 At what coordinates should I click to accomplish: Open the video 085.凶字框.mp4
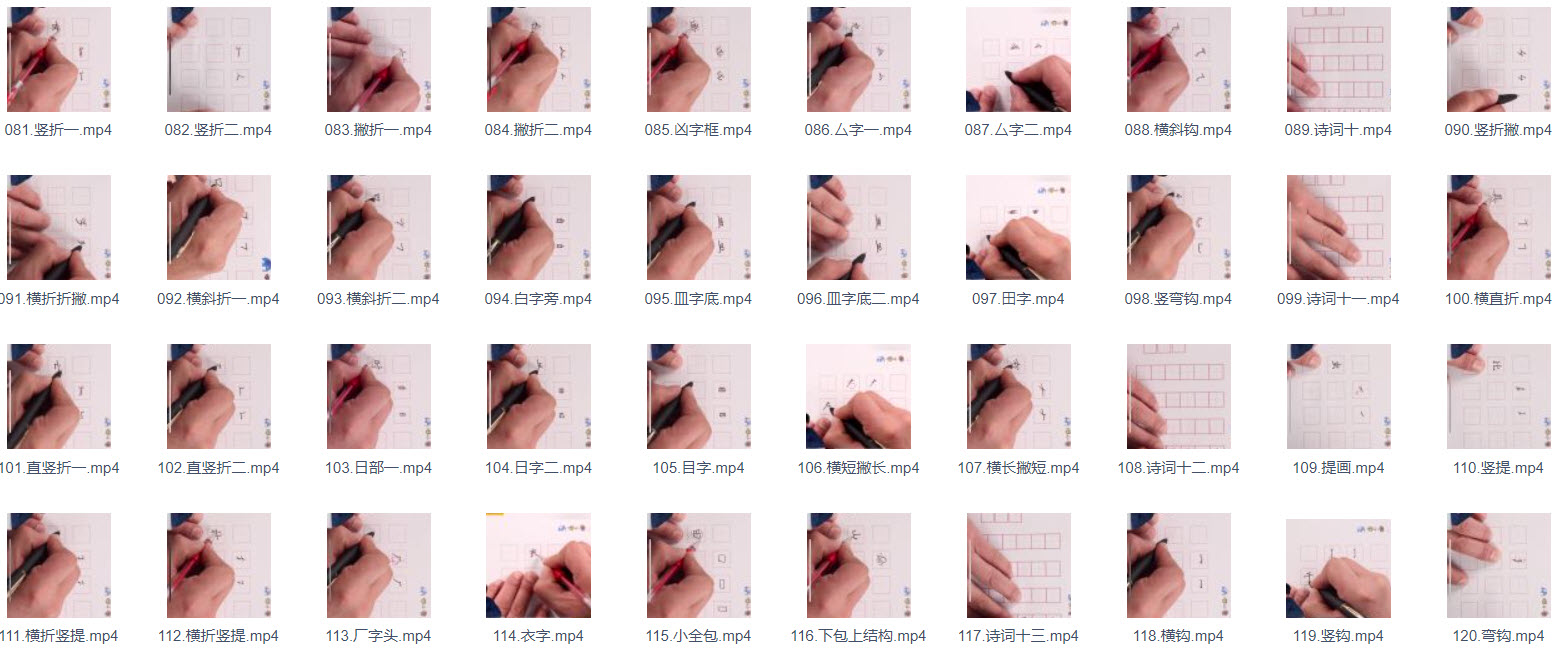click(698, 60)
